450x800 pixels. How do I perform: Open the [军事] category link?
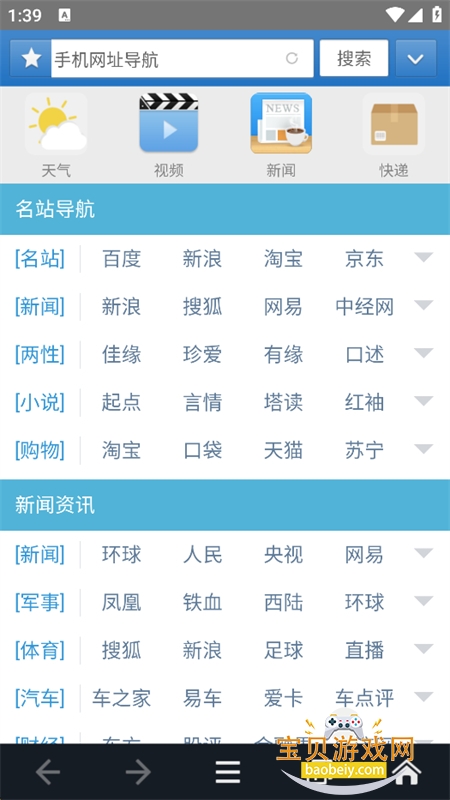click(x=40, y=603)
